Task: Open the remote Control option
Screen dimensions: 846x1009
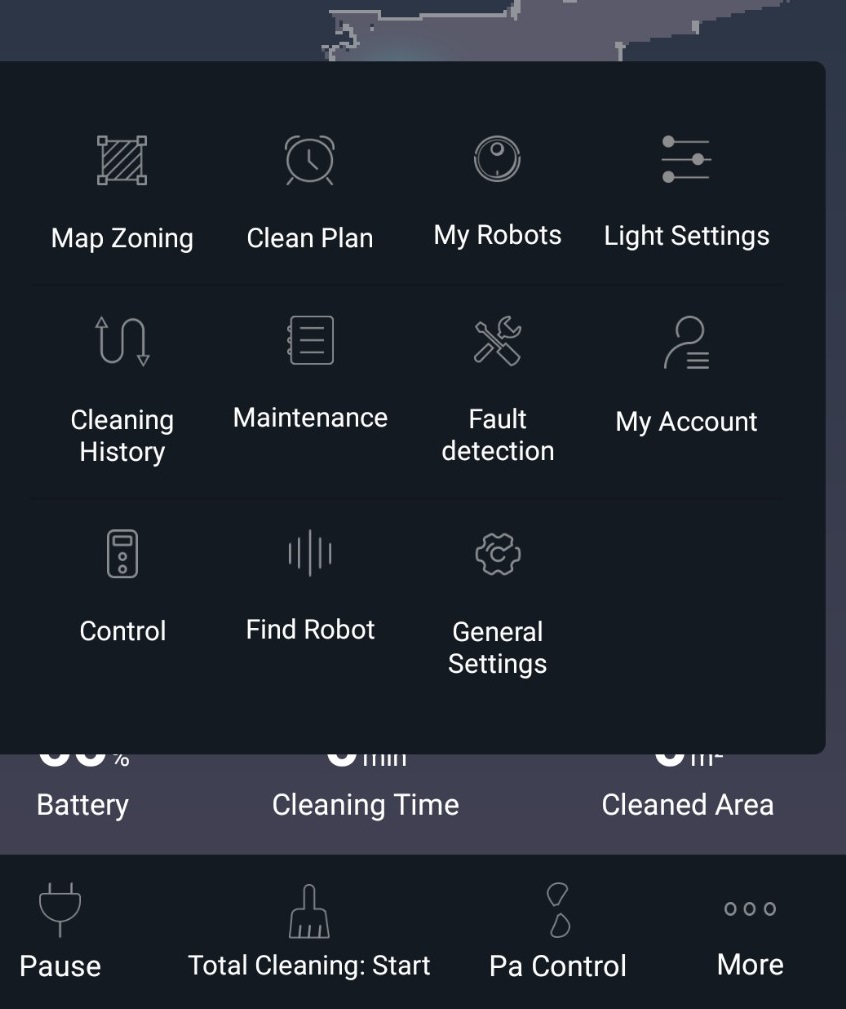Action: (x=122, y=585)
